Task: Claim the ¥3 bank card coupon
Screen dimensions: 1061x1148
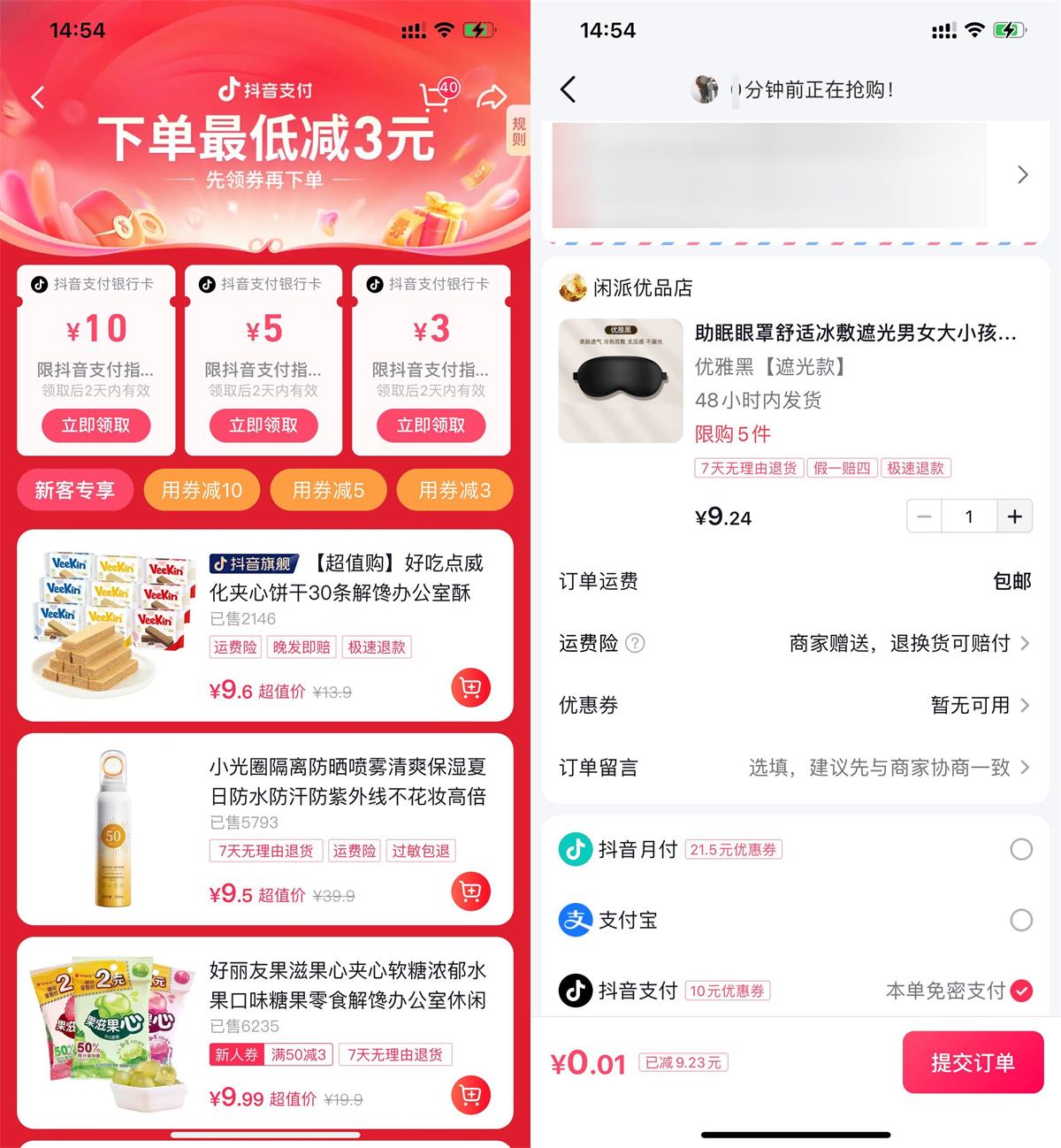Action: point(431,425)
